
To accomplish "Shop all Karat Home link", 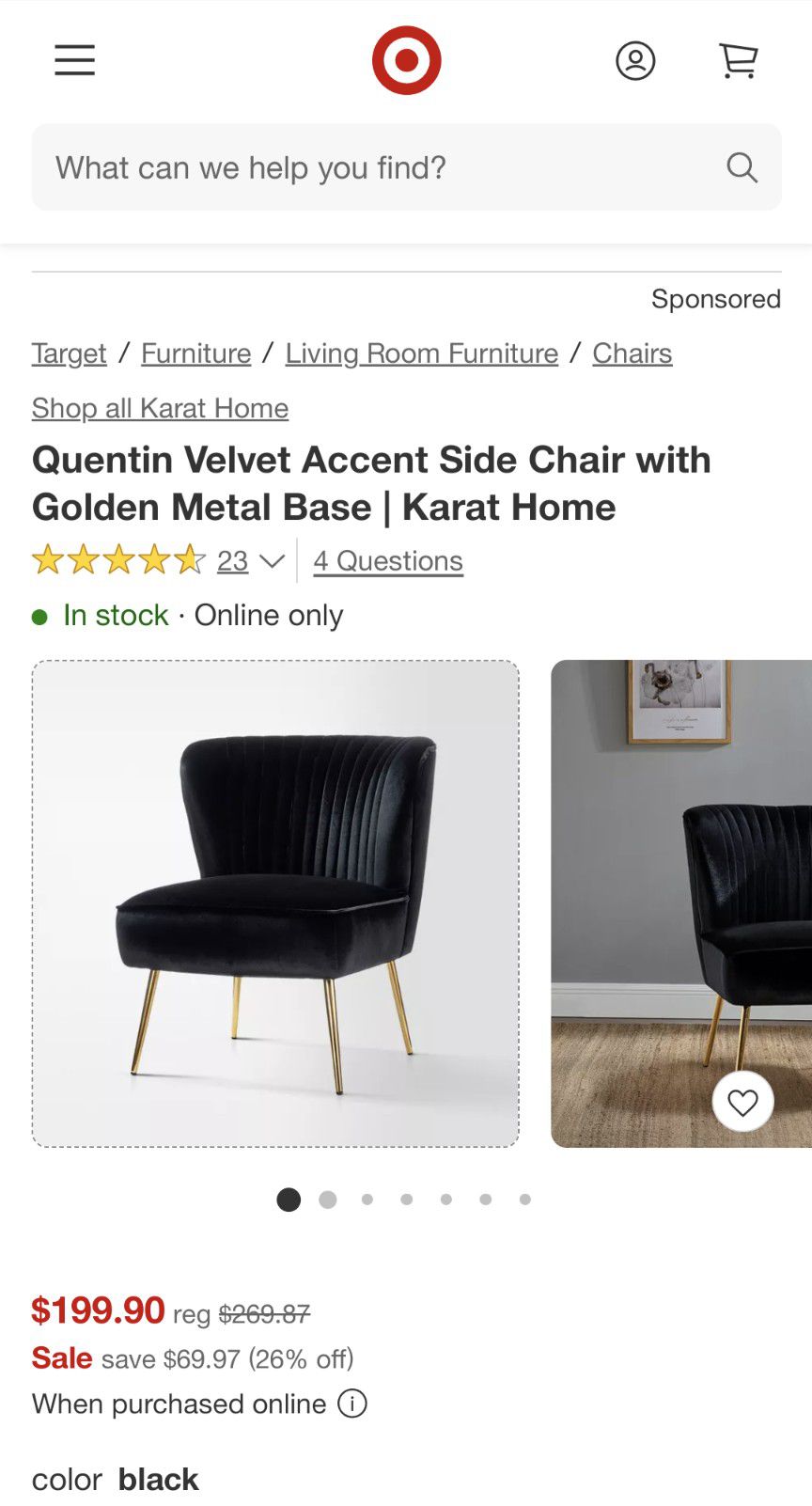I will point(160,408).
